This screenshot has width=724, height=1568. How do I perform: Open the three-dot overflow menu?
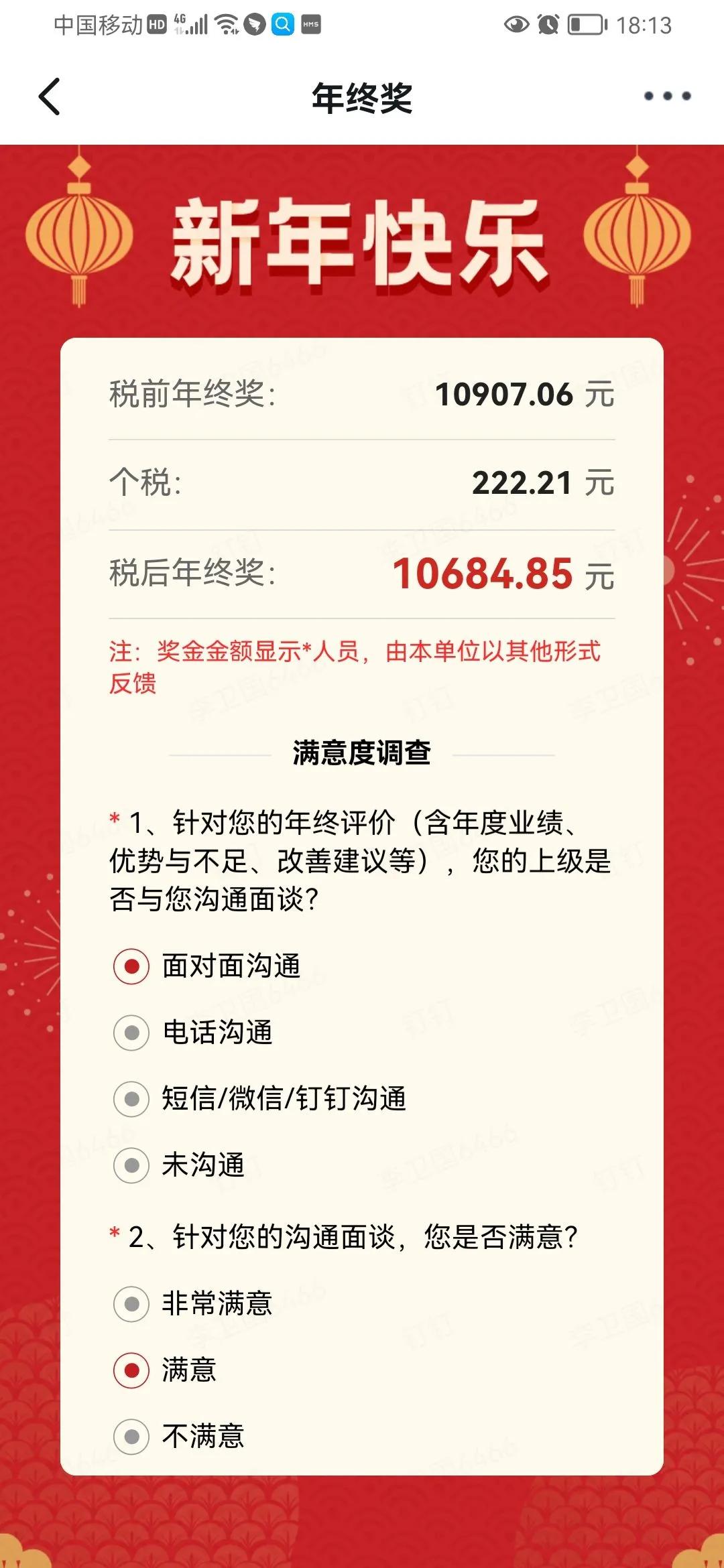(667, 96)
